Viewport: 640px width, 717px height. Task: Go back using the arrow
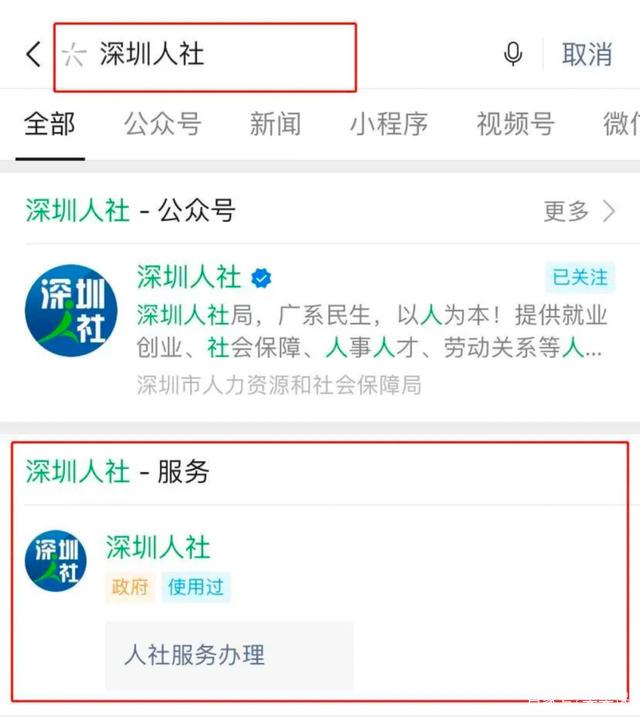[33, 54]
